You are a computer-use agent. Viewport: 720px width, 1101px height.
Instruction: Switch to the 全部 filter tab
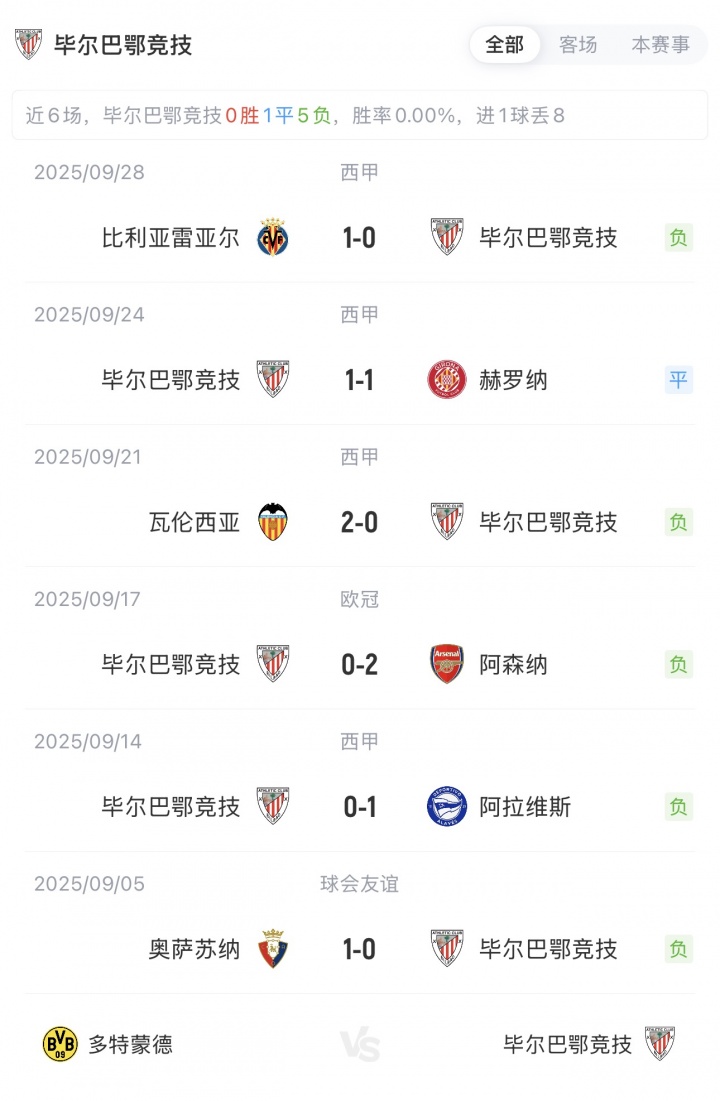(505, 45)
